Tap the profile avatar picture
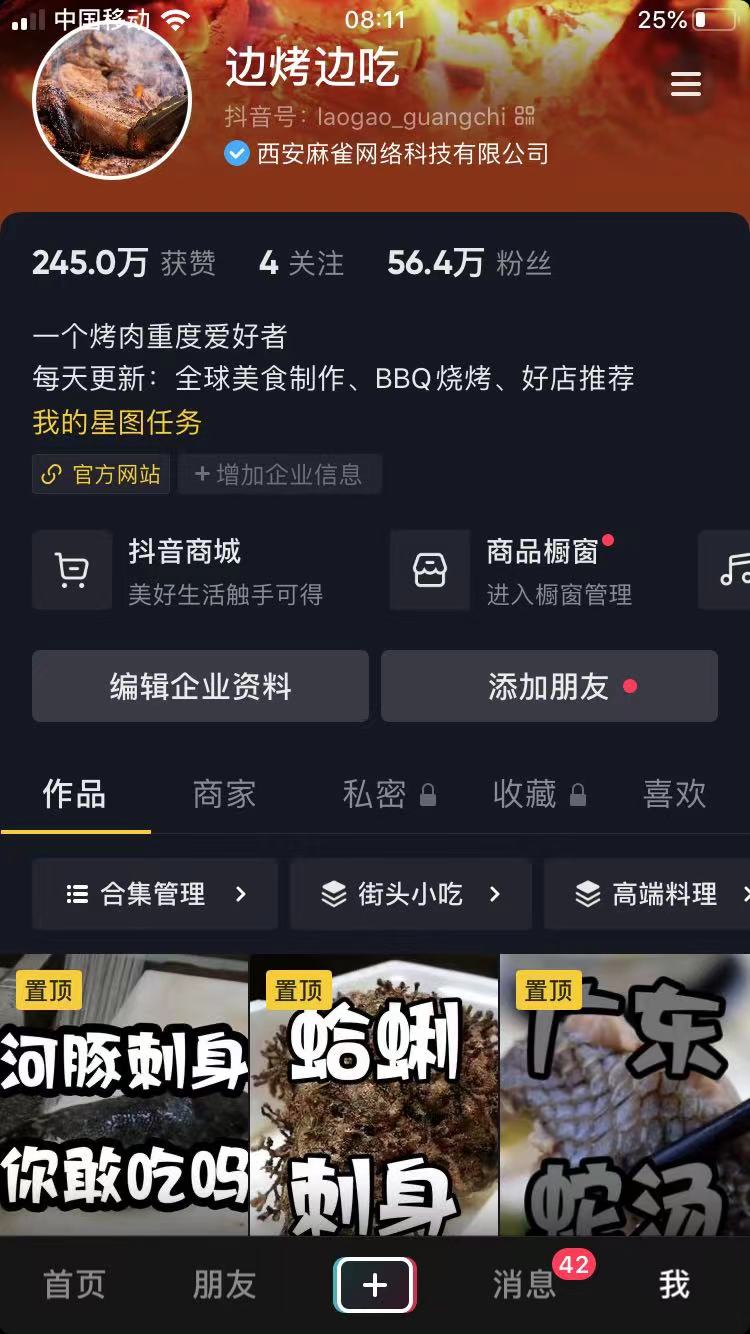The image size is (750, 1334). click(112, 101)
